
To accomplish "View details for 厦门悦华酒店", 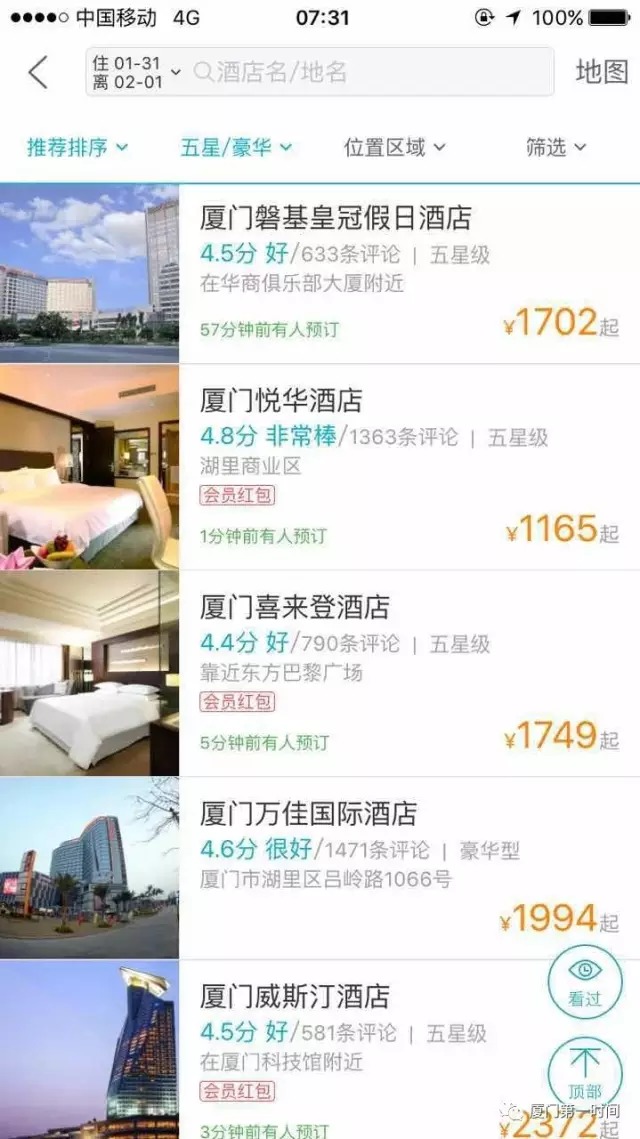I will [281, 401].
